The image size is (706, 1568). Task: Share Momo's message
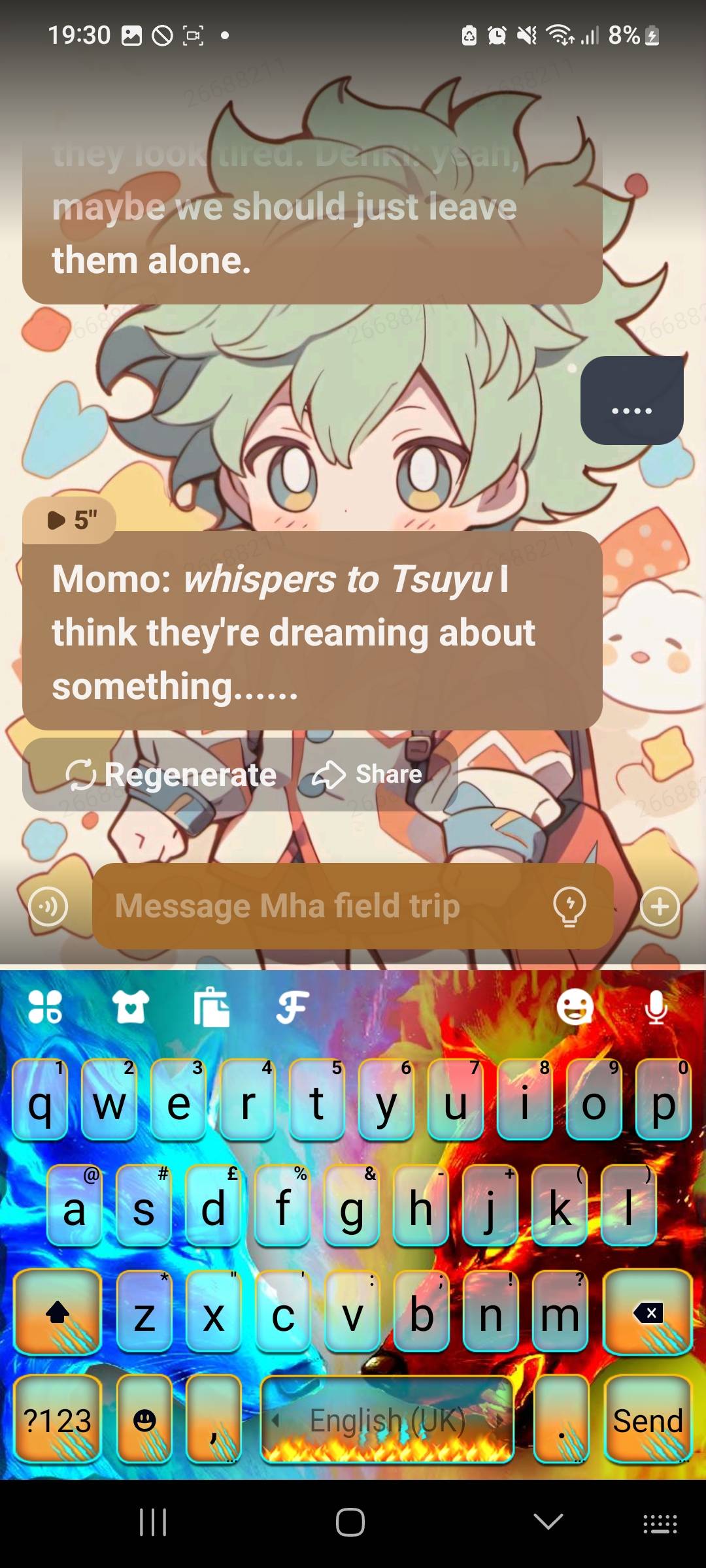(x=368, y=775)
